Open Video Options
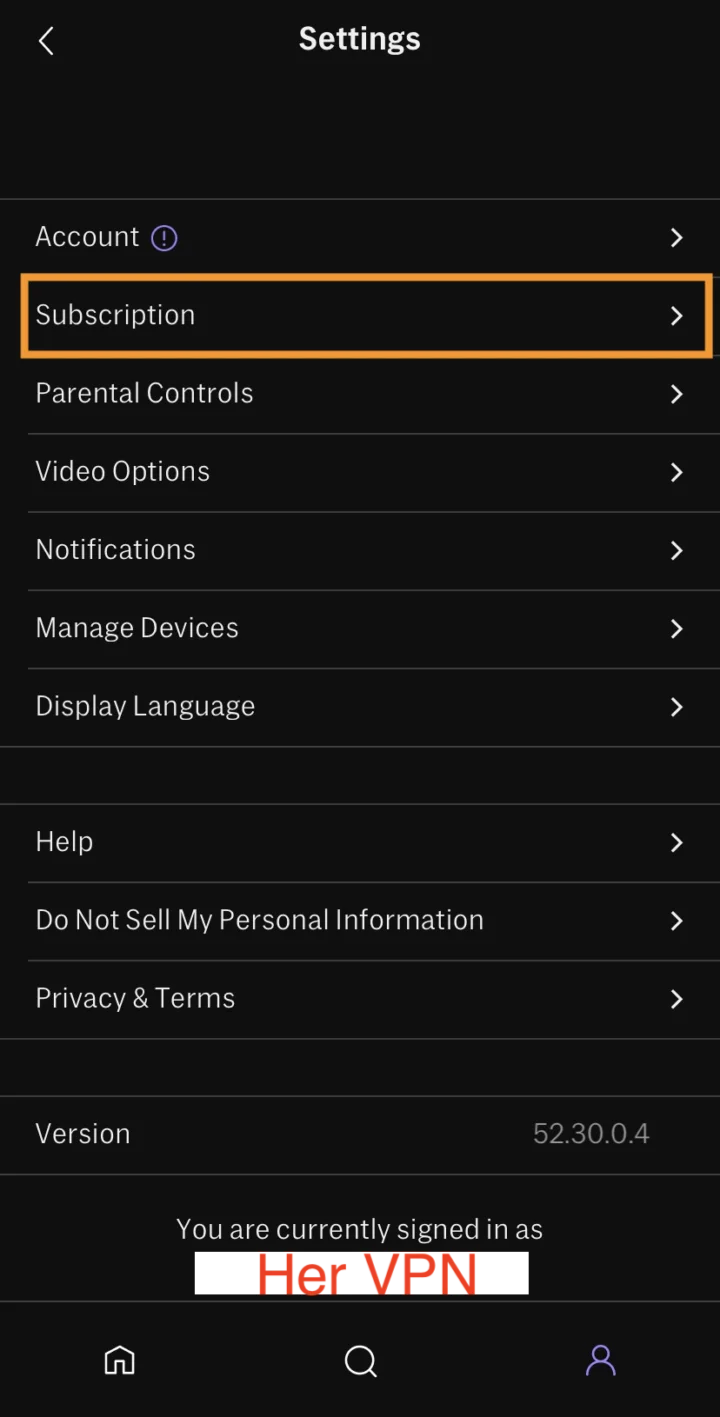Screen dimensions: 720x1417 click(360, 471)
